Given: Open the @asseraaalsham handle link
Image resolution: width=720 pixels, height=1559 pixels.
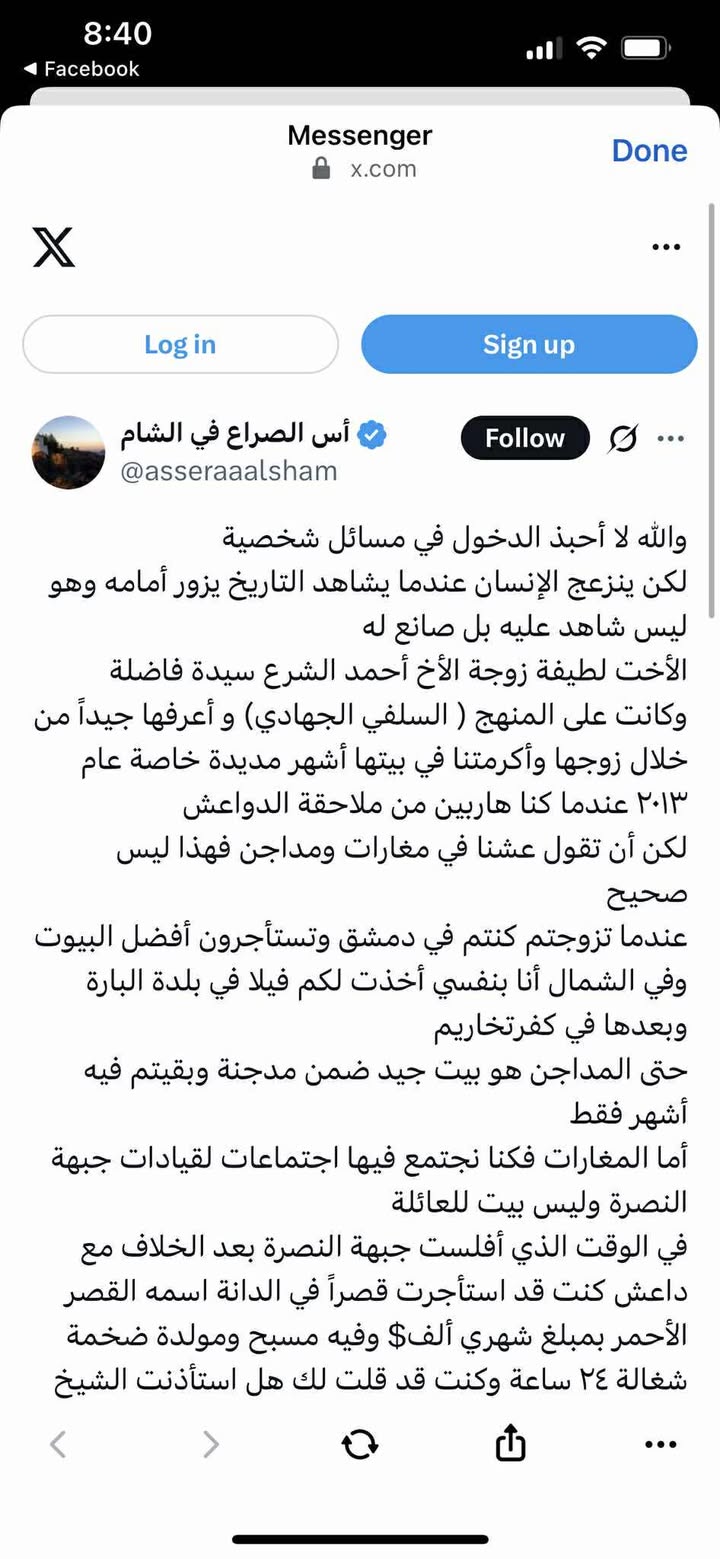Looking at the screenshot, I should click(x=229, y=471).
